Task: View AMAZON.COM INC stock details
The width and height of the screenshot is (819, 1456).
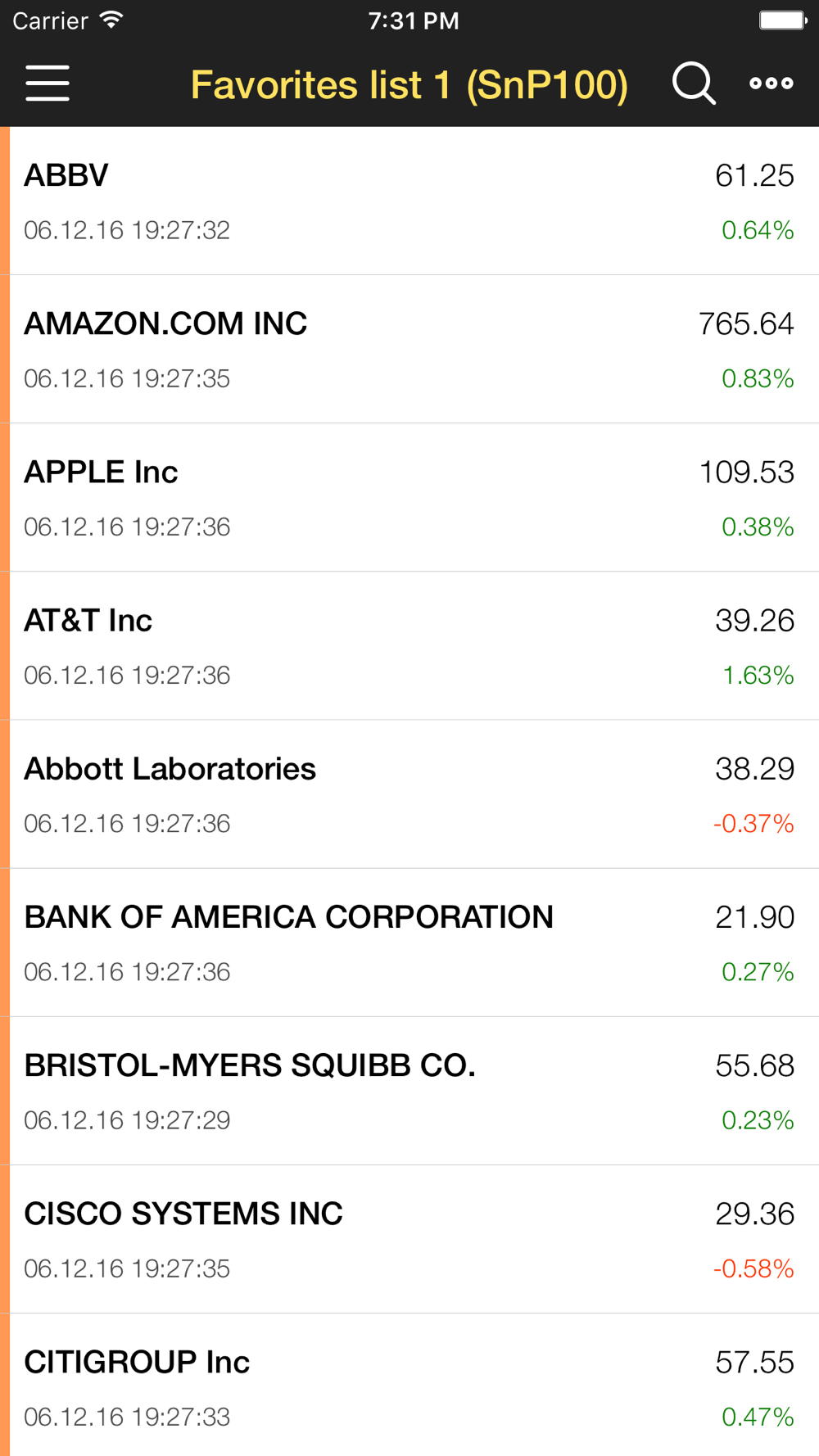Action: click(409, 350)
